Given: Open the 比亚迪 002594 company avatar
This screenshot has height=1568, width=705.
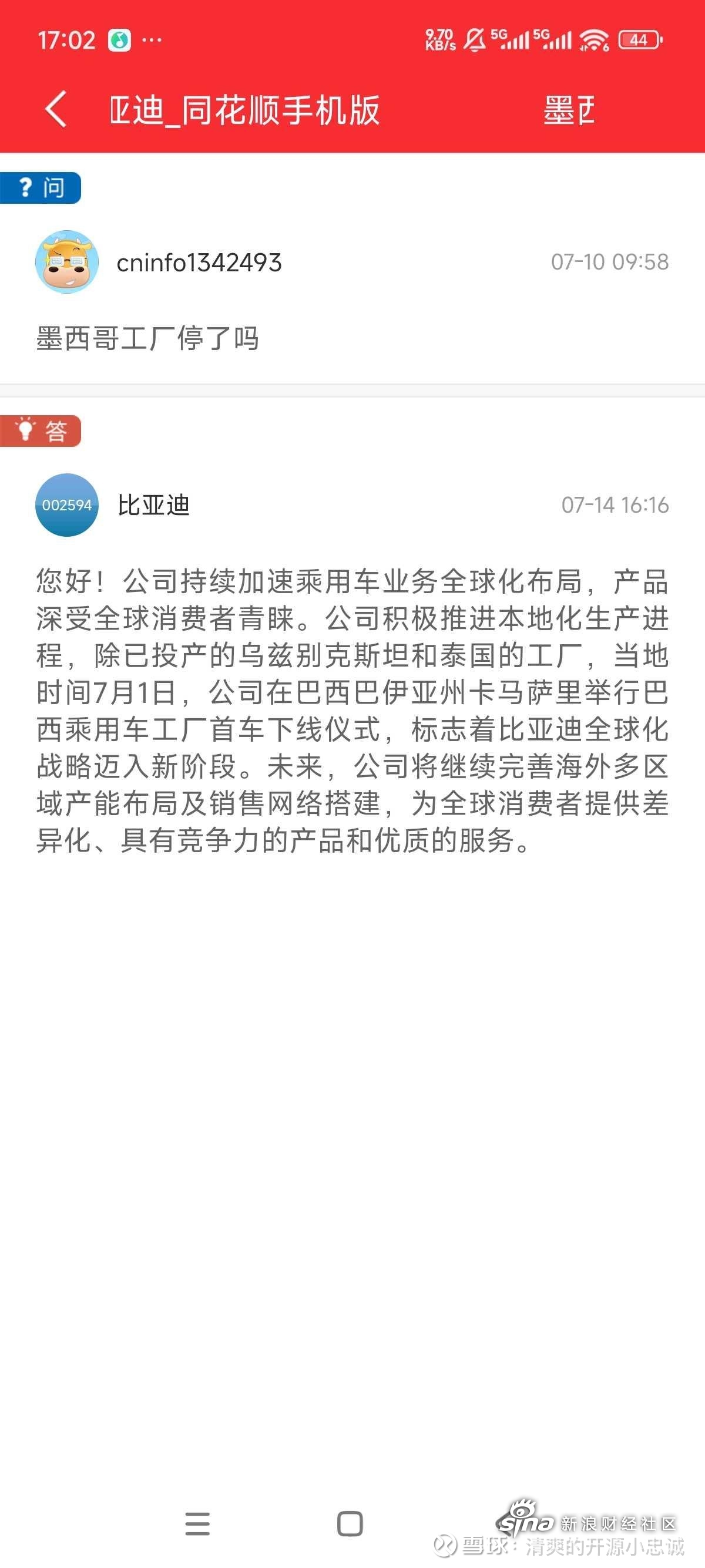Looking at the screenshot, I should [67, 504].
